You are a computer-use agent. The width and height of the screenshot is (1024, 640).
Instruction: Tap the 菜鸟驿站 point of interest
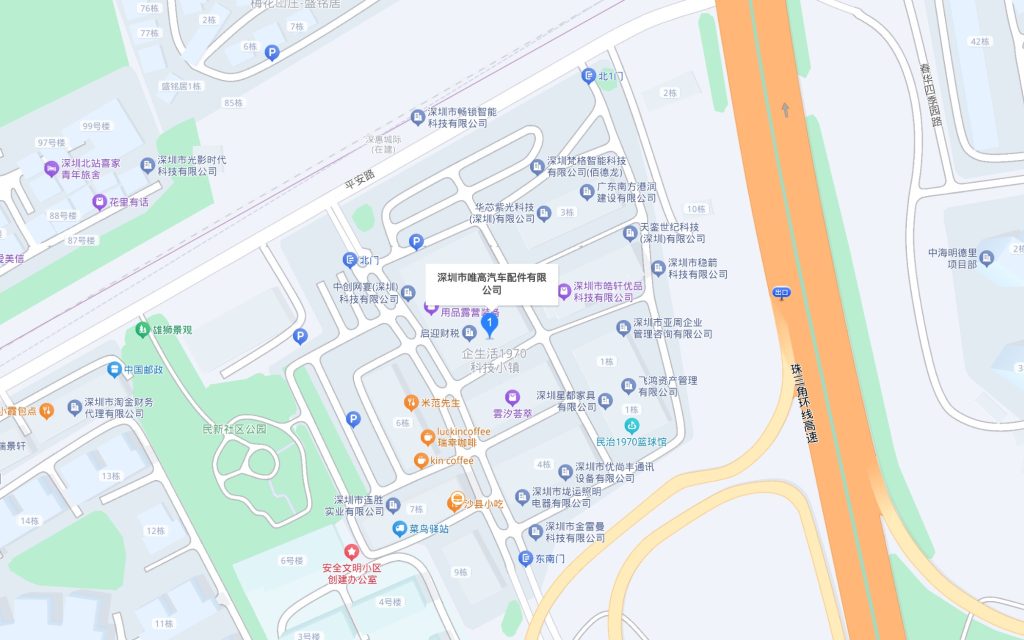click(399, 528)
